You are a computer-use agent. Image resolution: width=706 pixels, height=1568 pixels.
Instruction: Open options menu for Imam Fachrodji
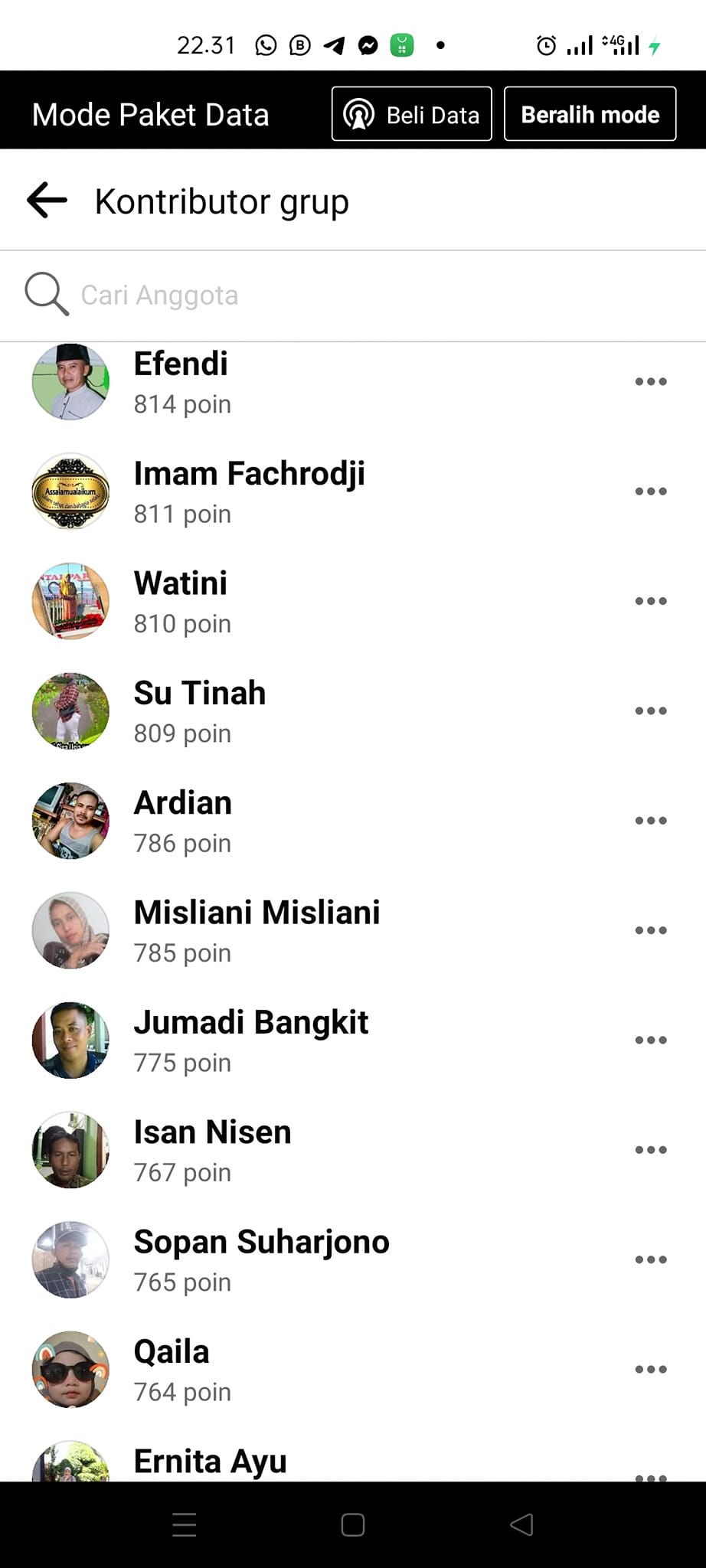(x=651, y=492)
